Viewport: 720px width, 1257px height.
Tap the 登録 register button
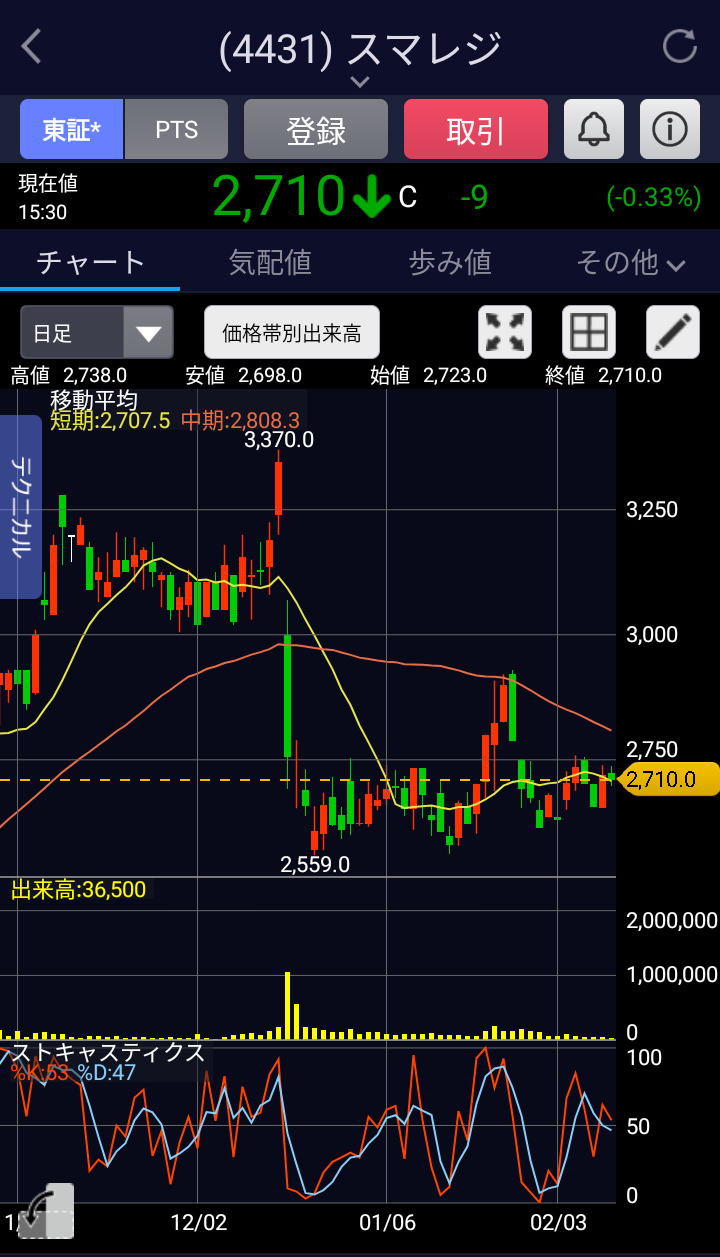tap(316, 130)
